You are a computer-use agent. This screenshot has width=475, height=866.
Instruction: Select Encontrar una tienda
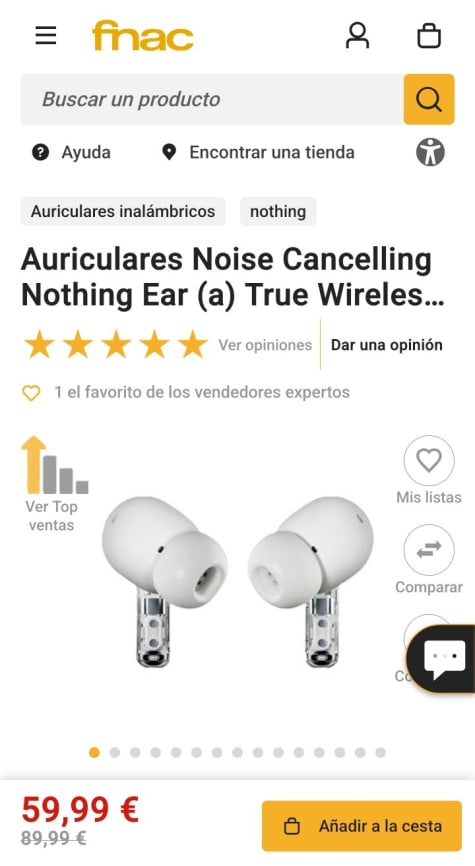pos(258,152)
